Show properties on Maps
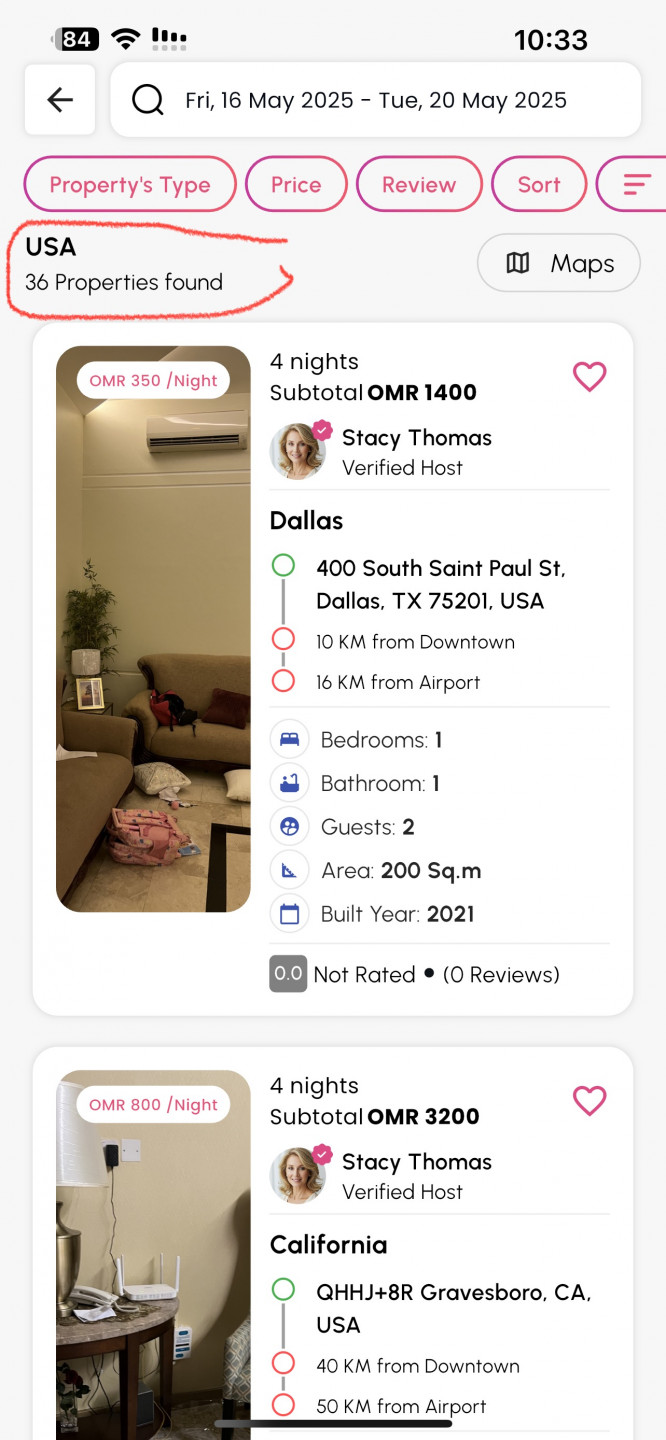Image resolution: width=666 pixels, height=1440 pixels. click(559, 263)
